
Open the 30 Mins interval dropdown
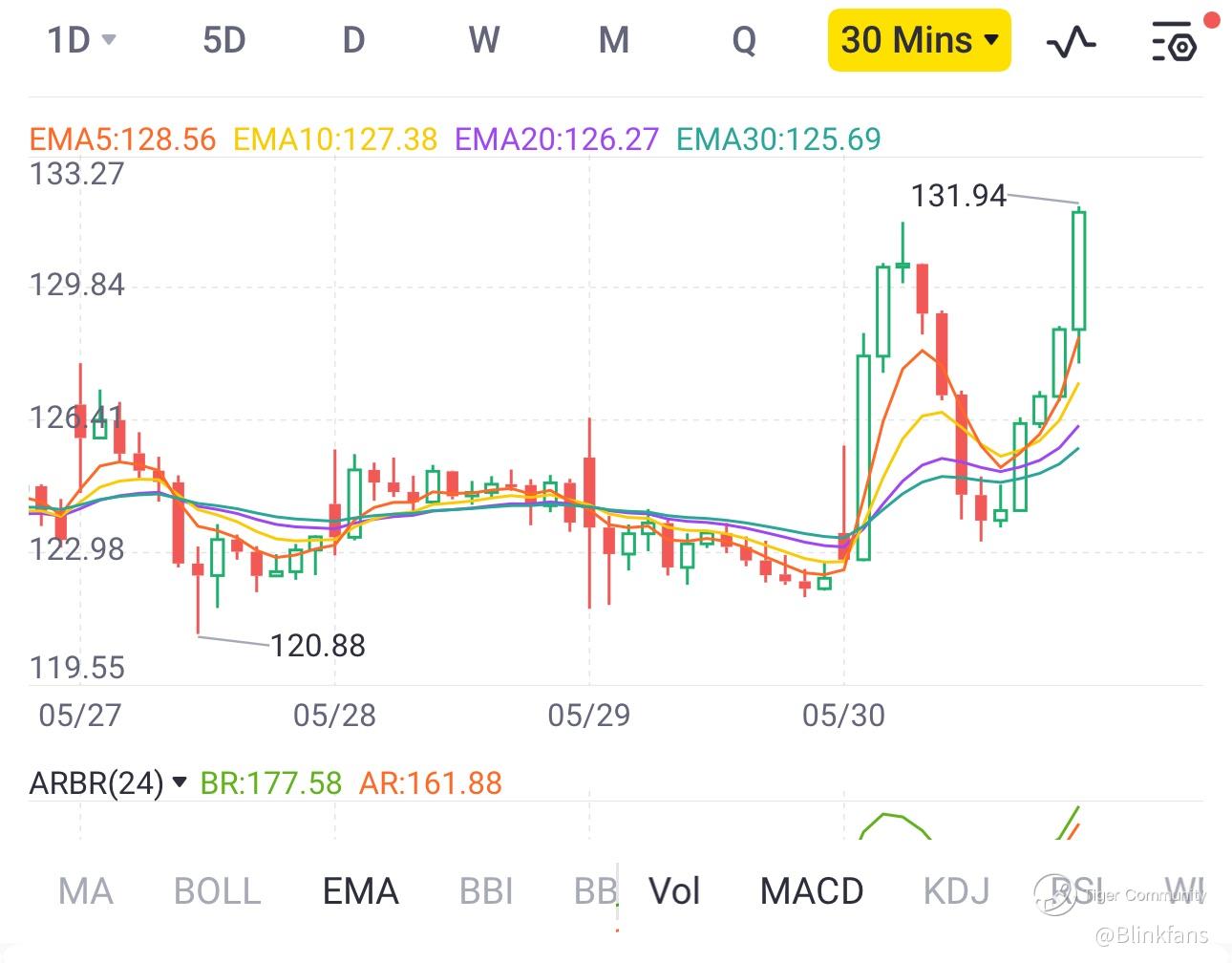click(919, 40)
